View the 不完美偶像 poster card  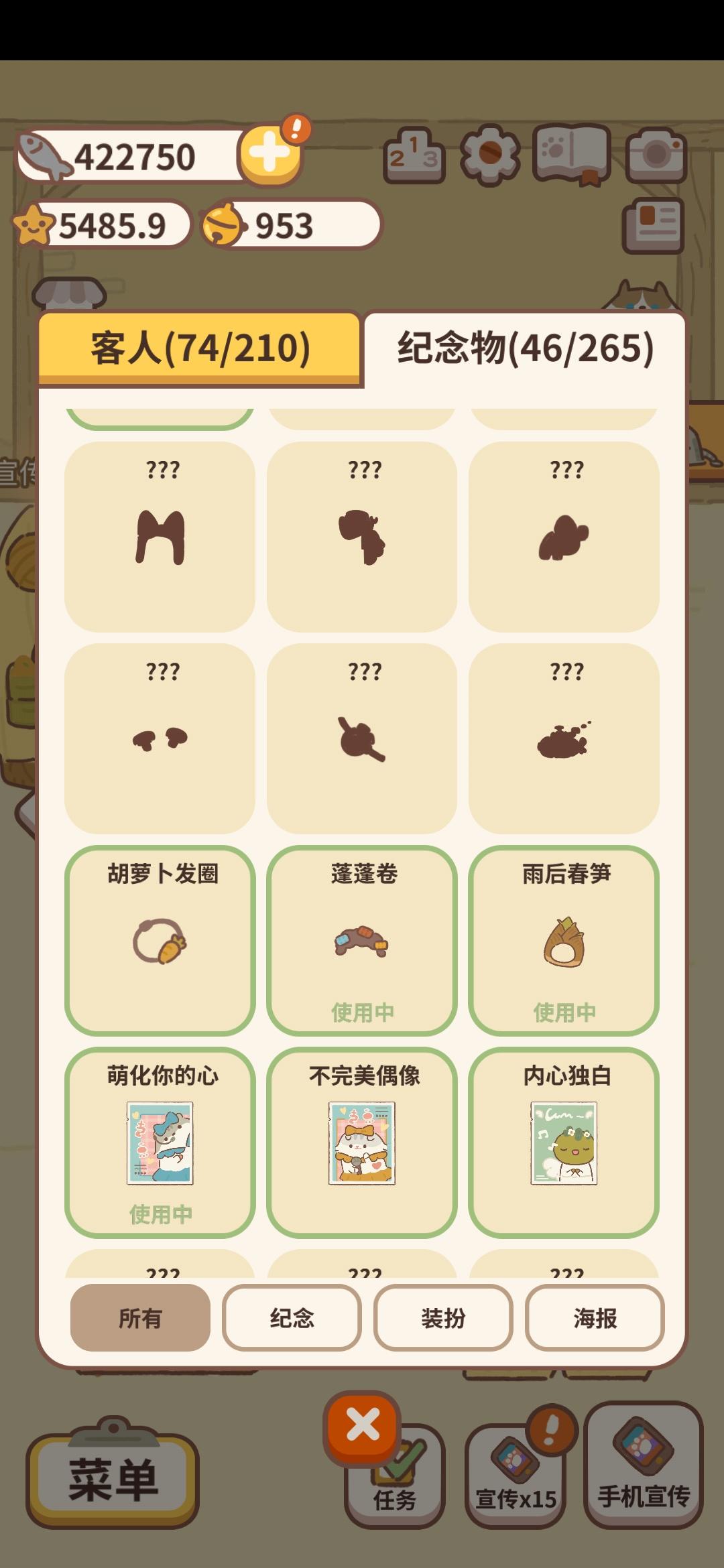(x=362, y=1142)
